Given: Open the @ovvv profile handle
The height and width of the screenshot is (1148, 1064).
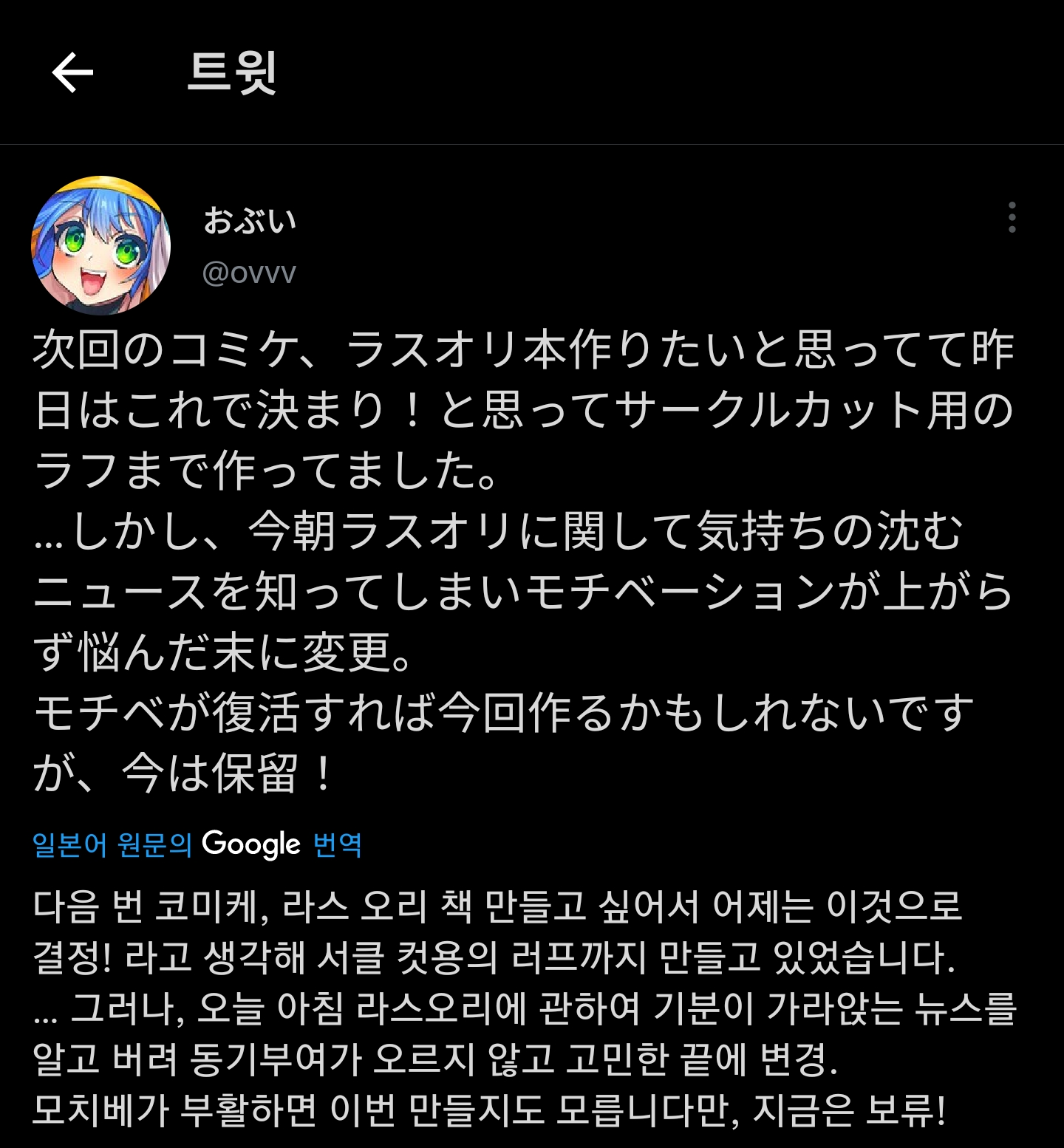Looking at the screenshot, I should (x=249, y=273).
